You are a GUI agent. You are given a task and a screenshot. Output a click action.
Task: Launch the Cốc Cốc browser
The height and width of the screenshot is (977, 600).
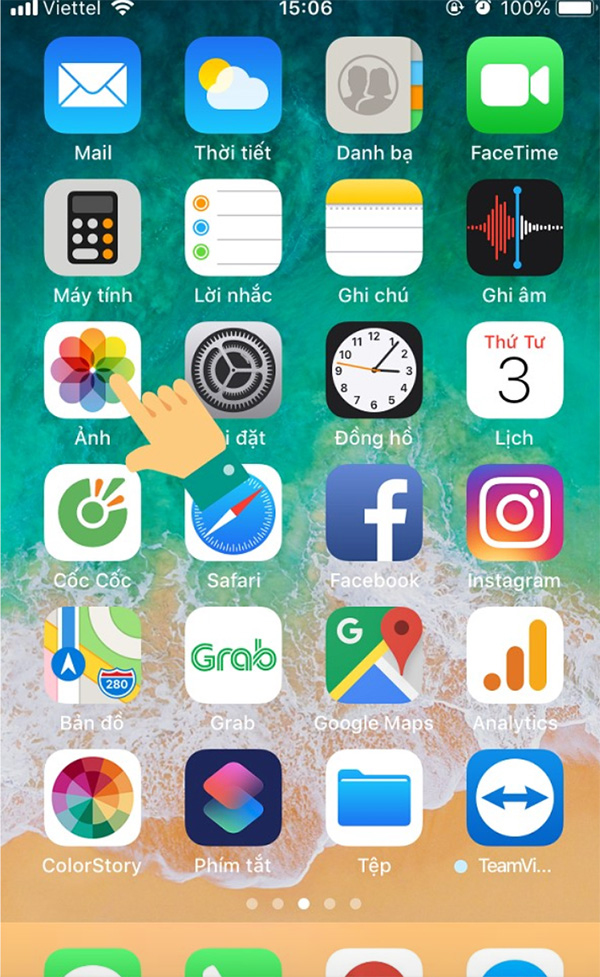pyautogui.click(x=93, y=512)
